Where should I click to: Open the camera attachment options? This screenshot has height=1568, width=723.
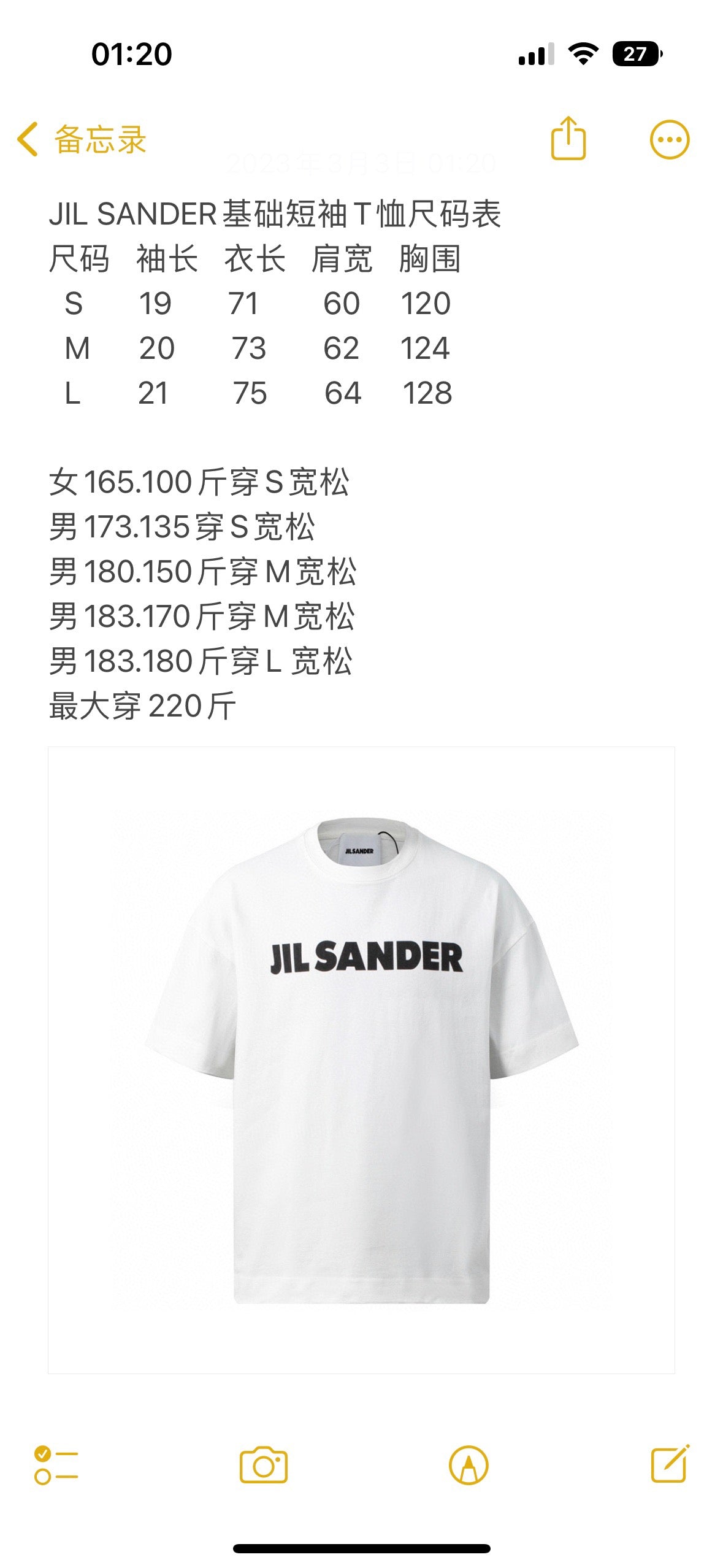(263, 1465)
